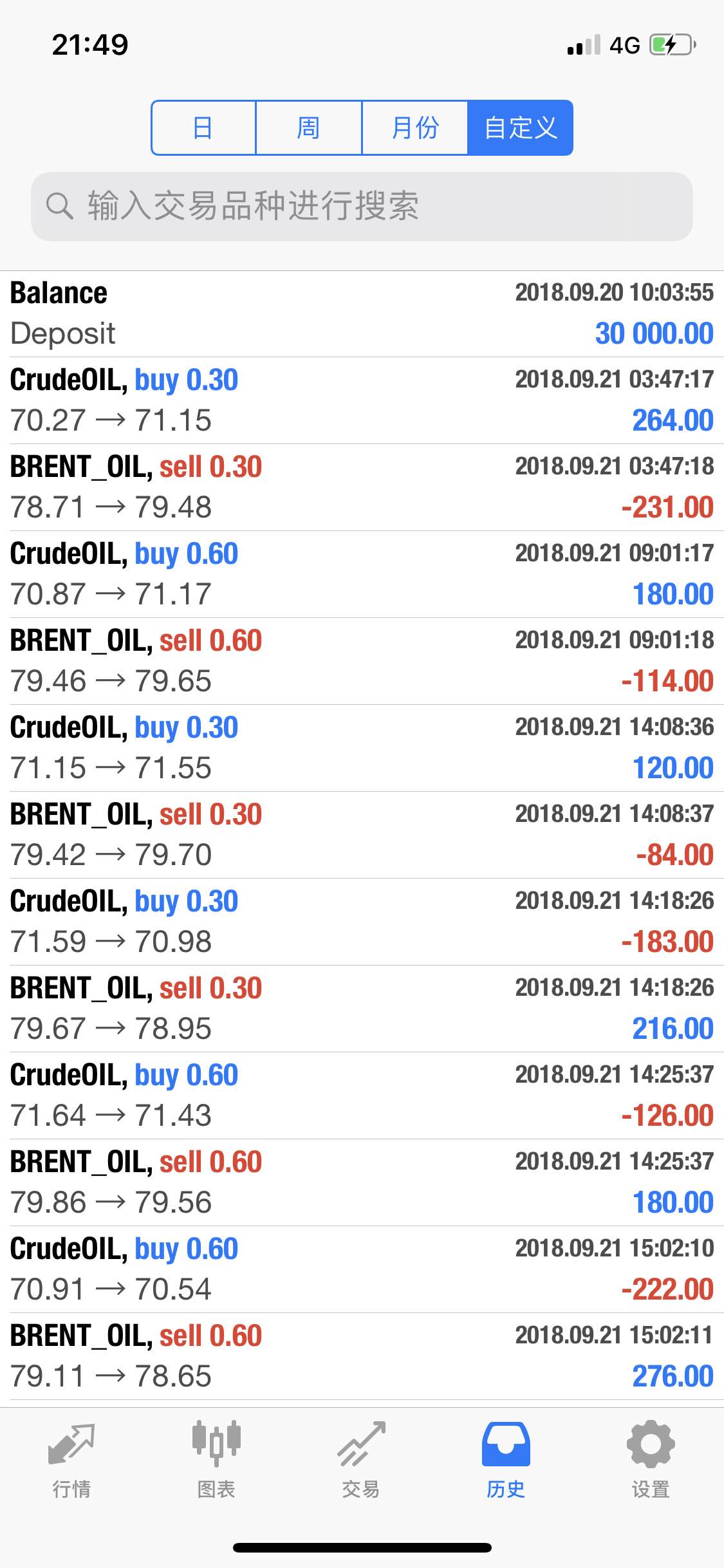Open the CrudeOIL trade with 120.00 profit
The image size is (724, 1568).
point(362,748)
